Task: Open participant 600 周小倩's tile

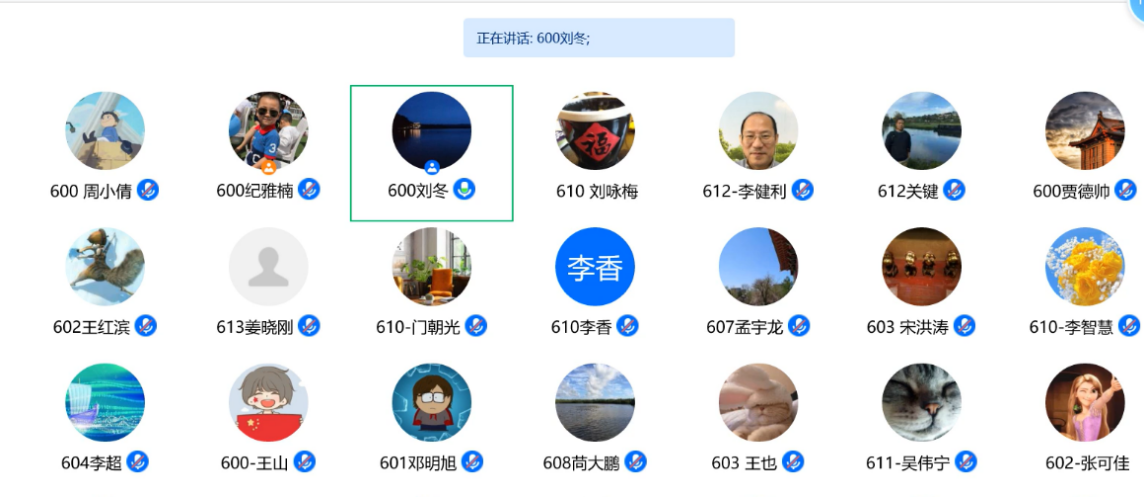Action: coord(105,132)
